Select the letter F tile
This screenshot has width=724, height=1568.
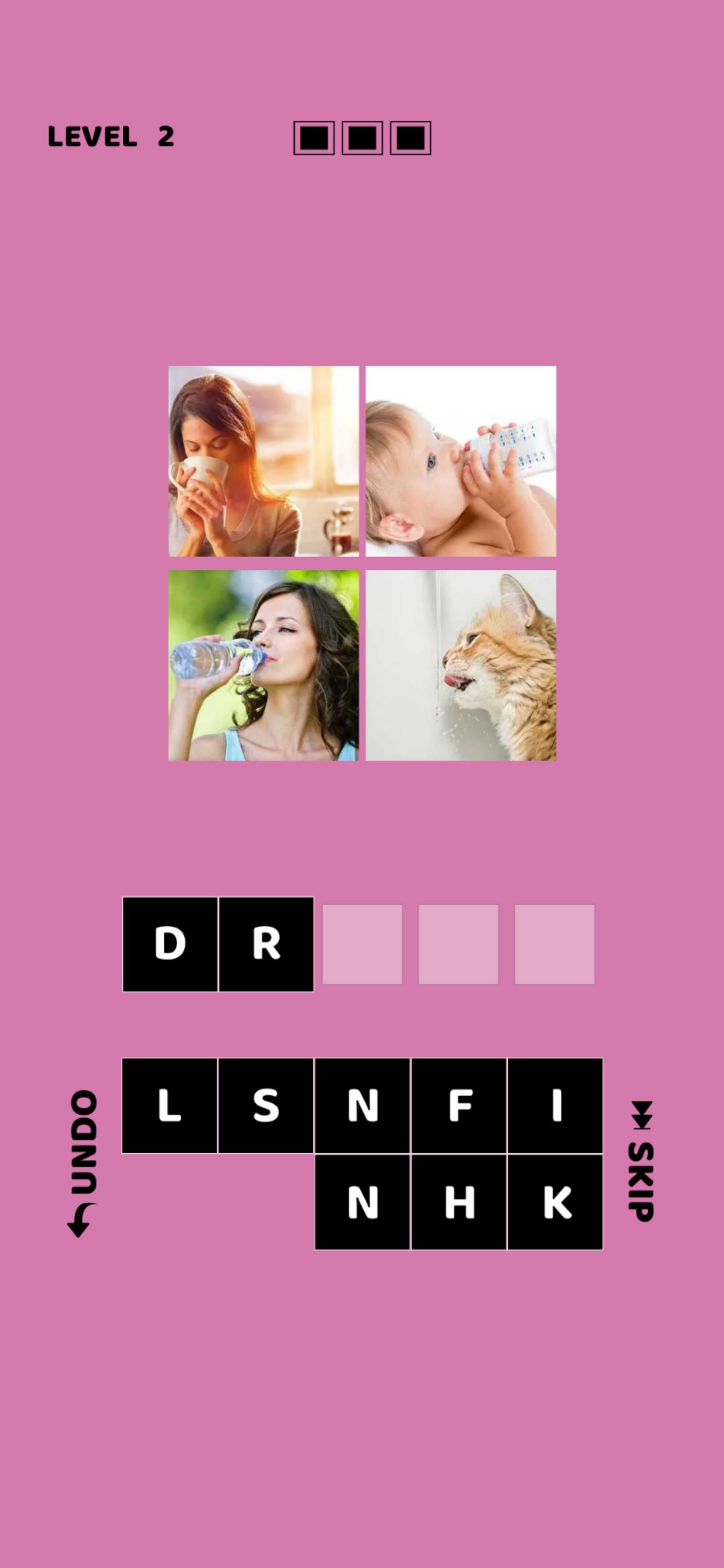pyautogui.click(x=459, y=1105)
